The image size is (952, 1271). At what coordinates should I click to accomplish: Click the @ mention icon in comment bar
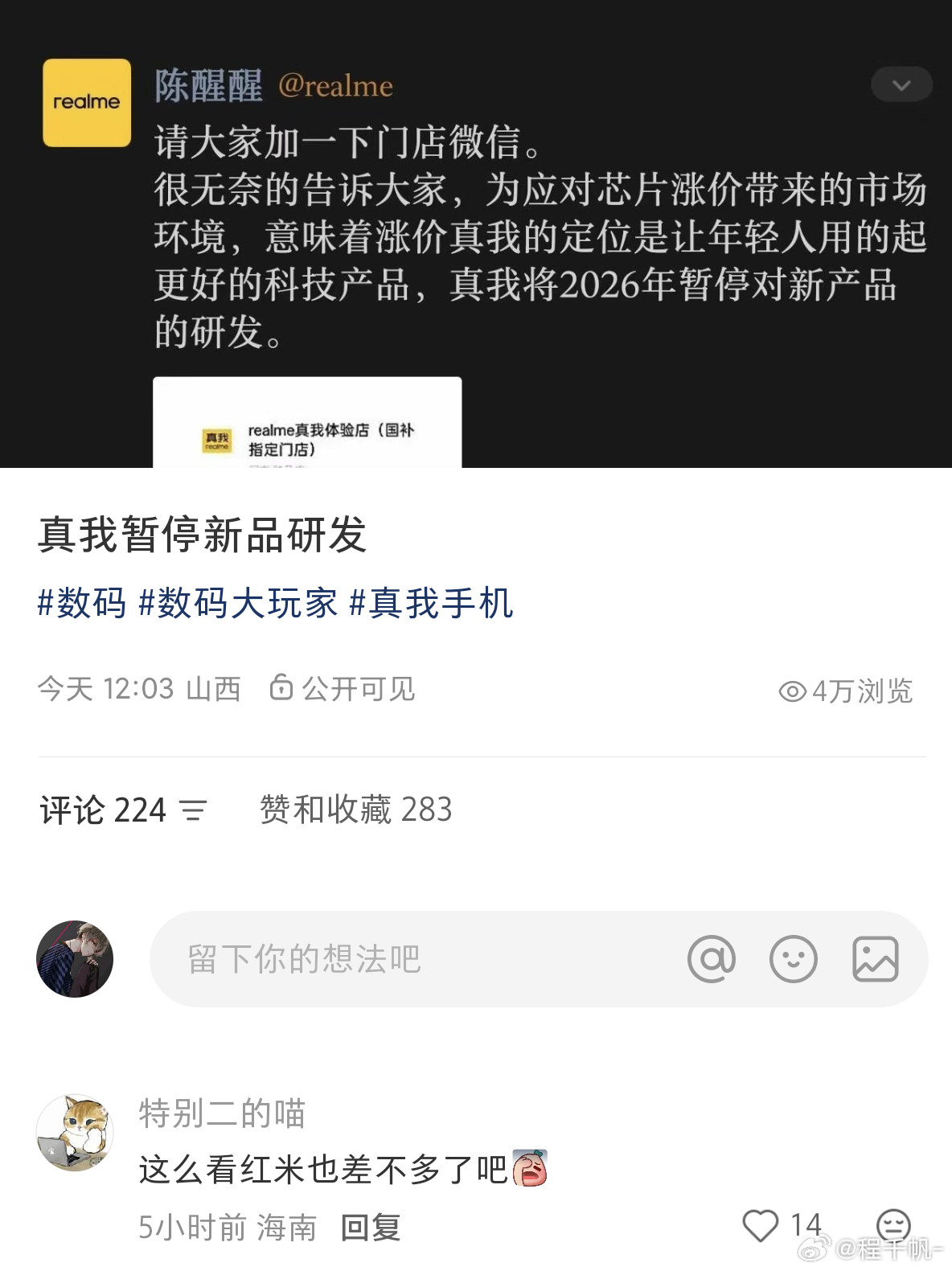tap(711, 959)
